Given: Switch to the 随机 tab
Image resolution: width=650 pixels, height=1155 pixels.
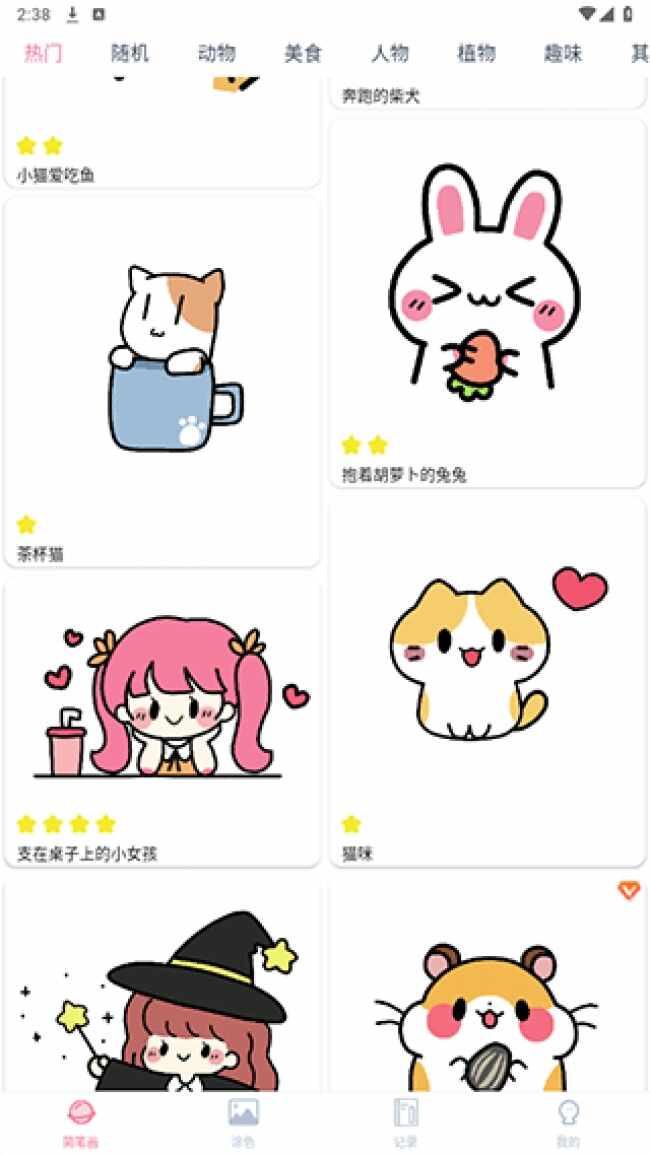Looking at the screenshot, I should (x=130, y=54).
